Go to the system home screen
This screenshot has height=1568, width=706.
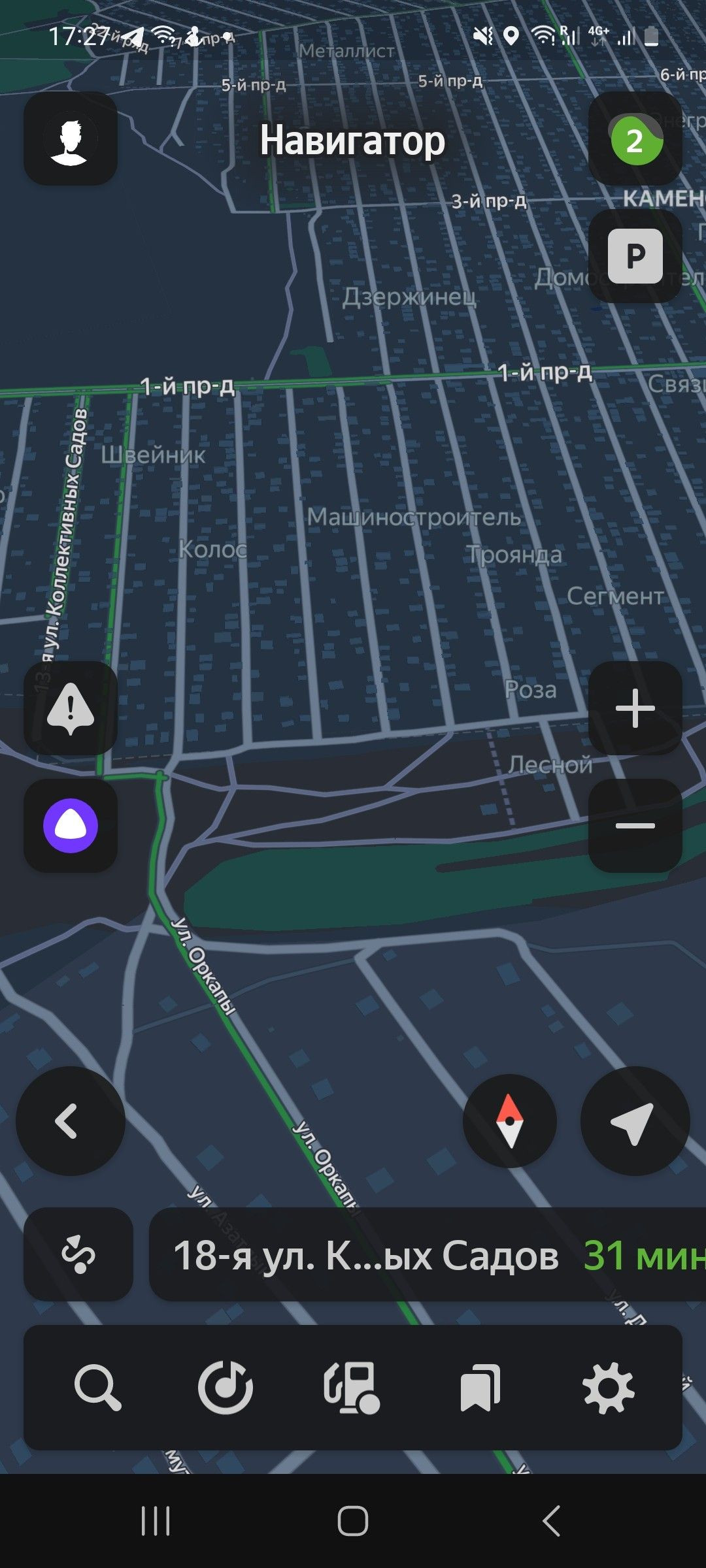[x=352, y=1522]
